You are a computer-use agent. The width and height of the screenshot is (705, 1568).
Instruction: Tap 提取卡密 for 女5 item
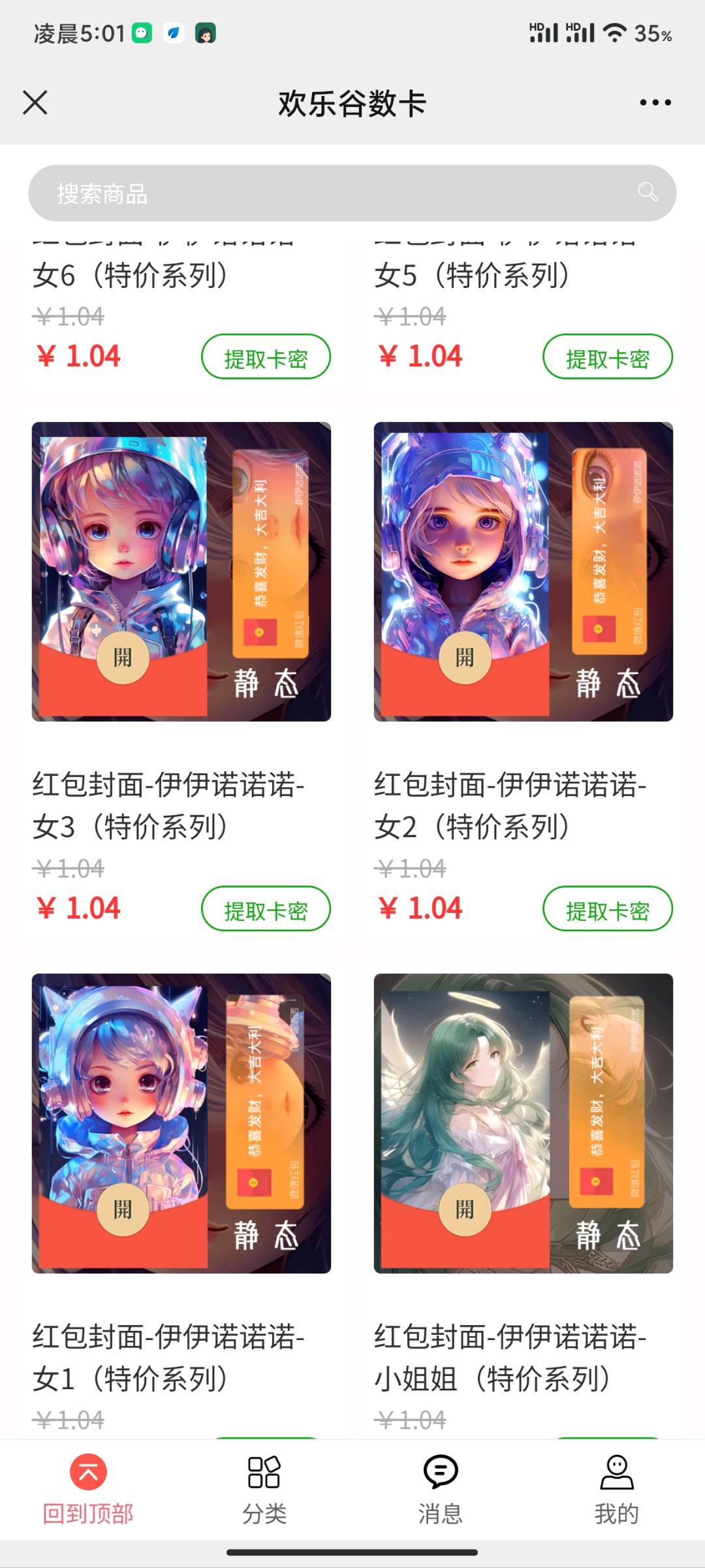(607, 357)
